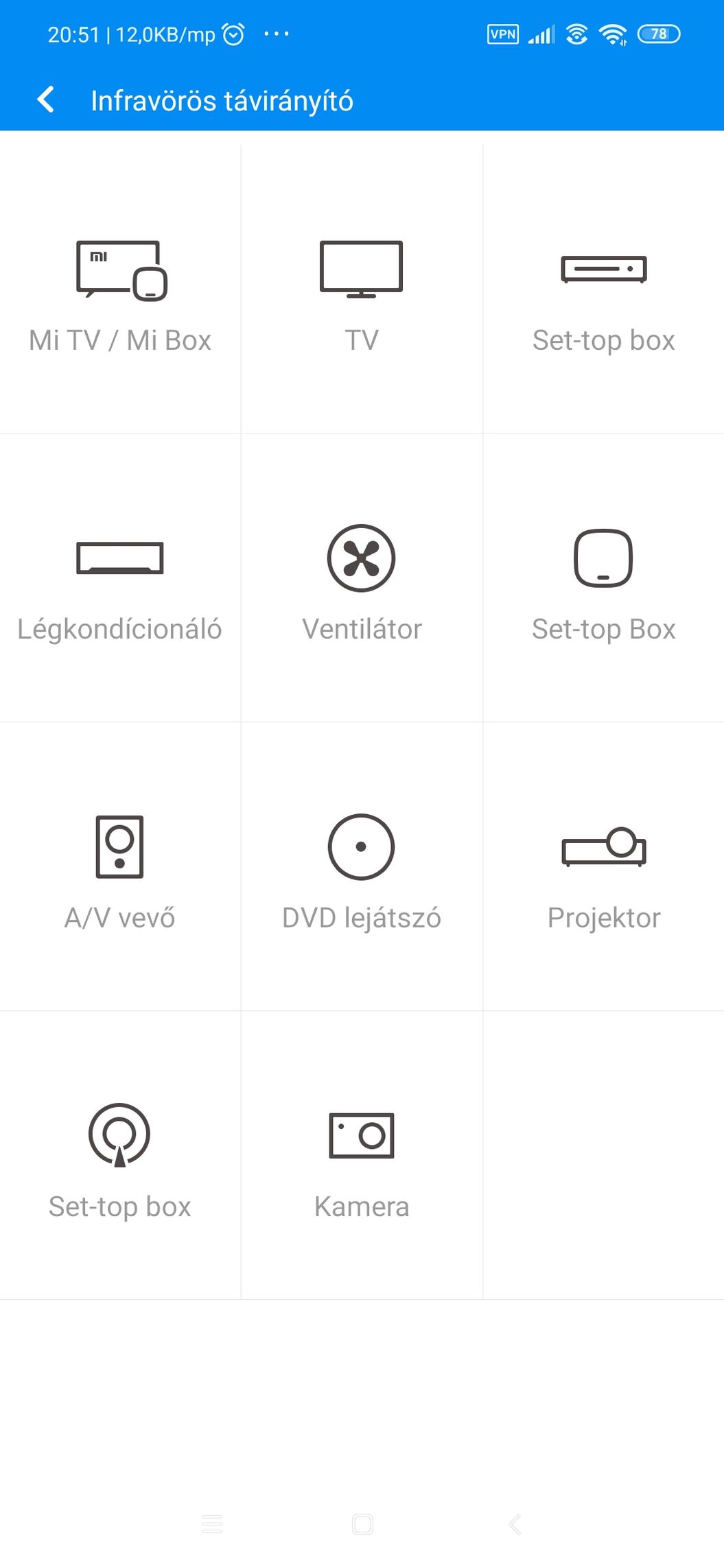The image size is (724, 1568).
Task: Tap the system home button
Action: tap(362, 1524)
